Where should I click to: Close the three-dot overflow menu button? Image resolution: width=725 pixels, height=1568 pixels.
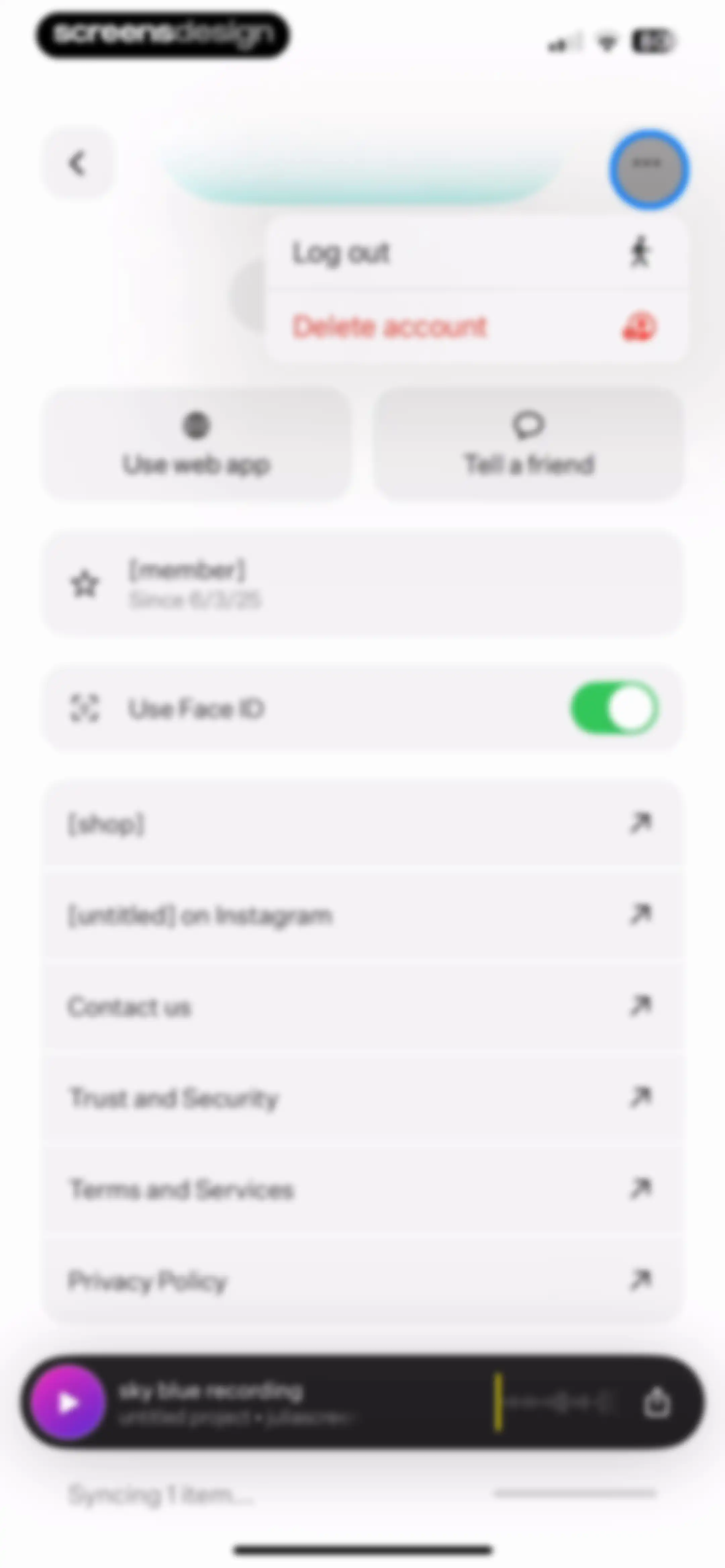coord(648,169)
